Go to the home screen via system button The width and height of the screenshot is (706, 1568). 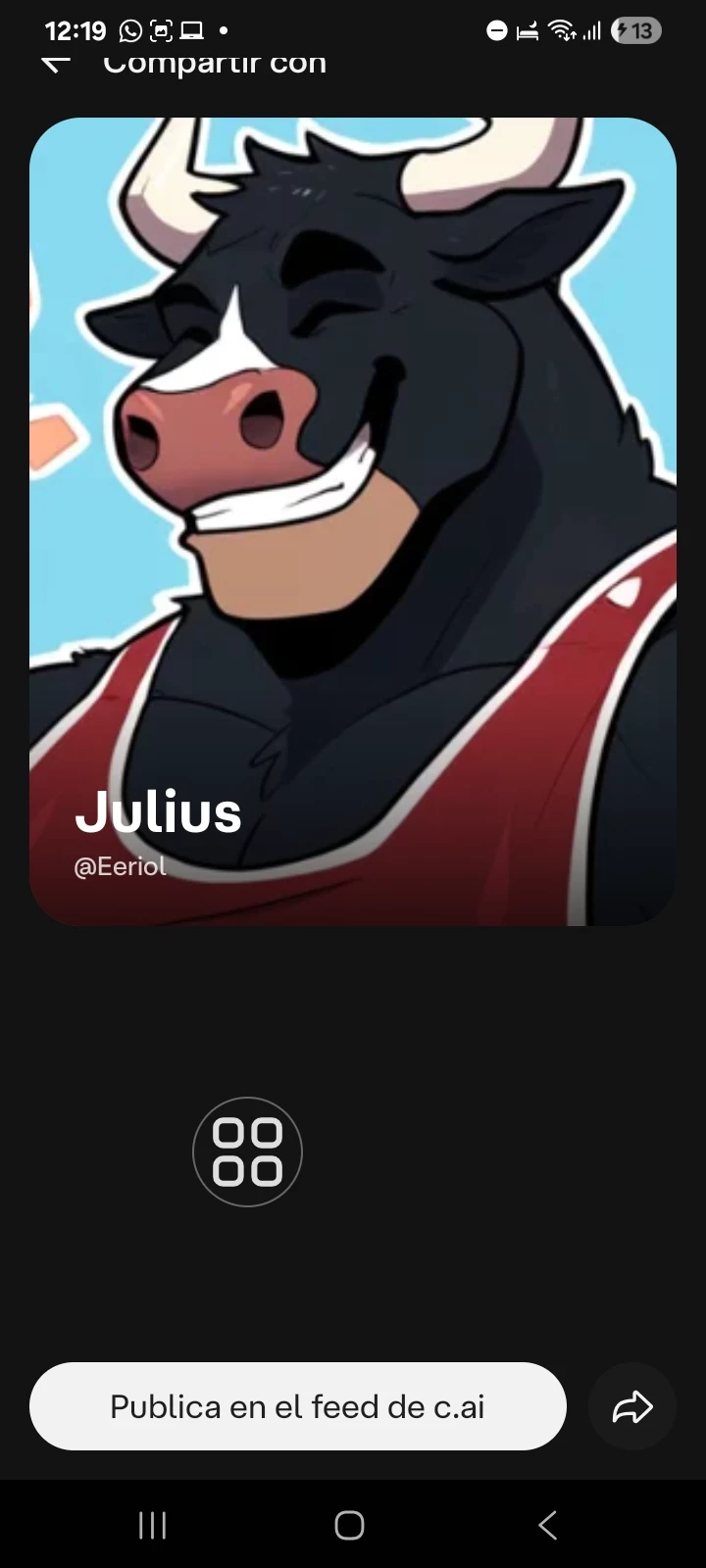tap(349, 1525)
